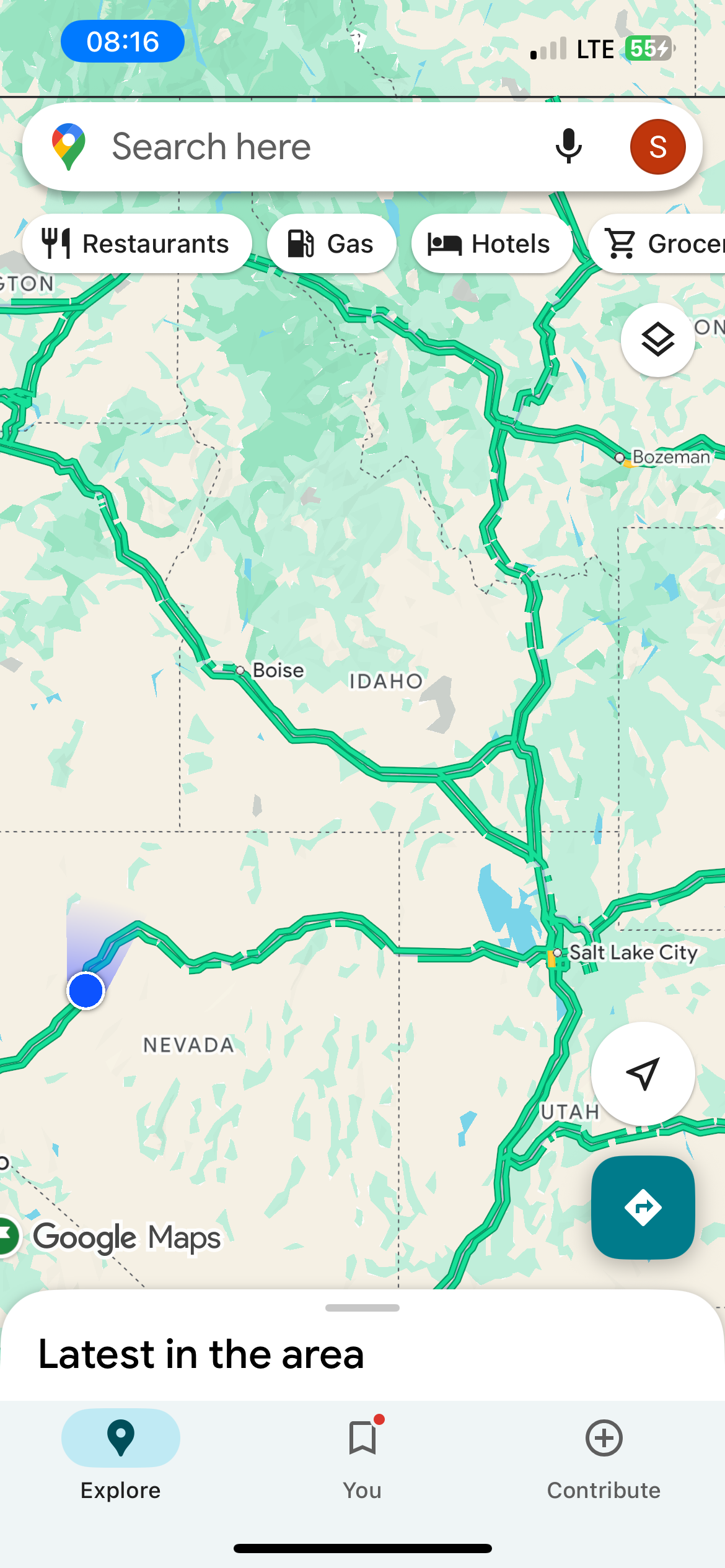Tap the blue current location dot

pos(86,990)
